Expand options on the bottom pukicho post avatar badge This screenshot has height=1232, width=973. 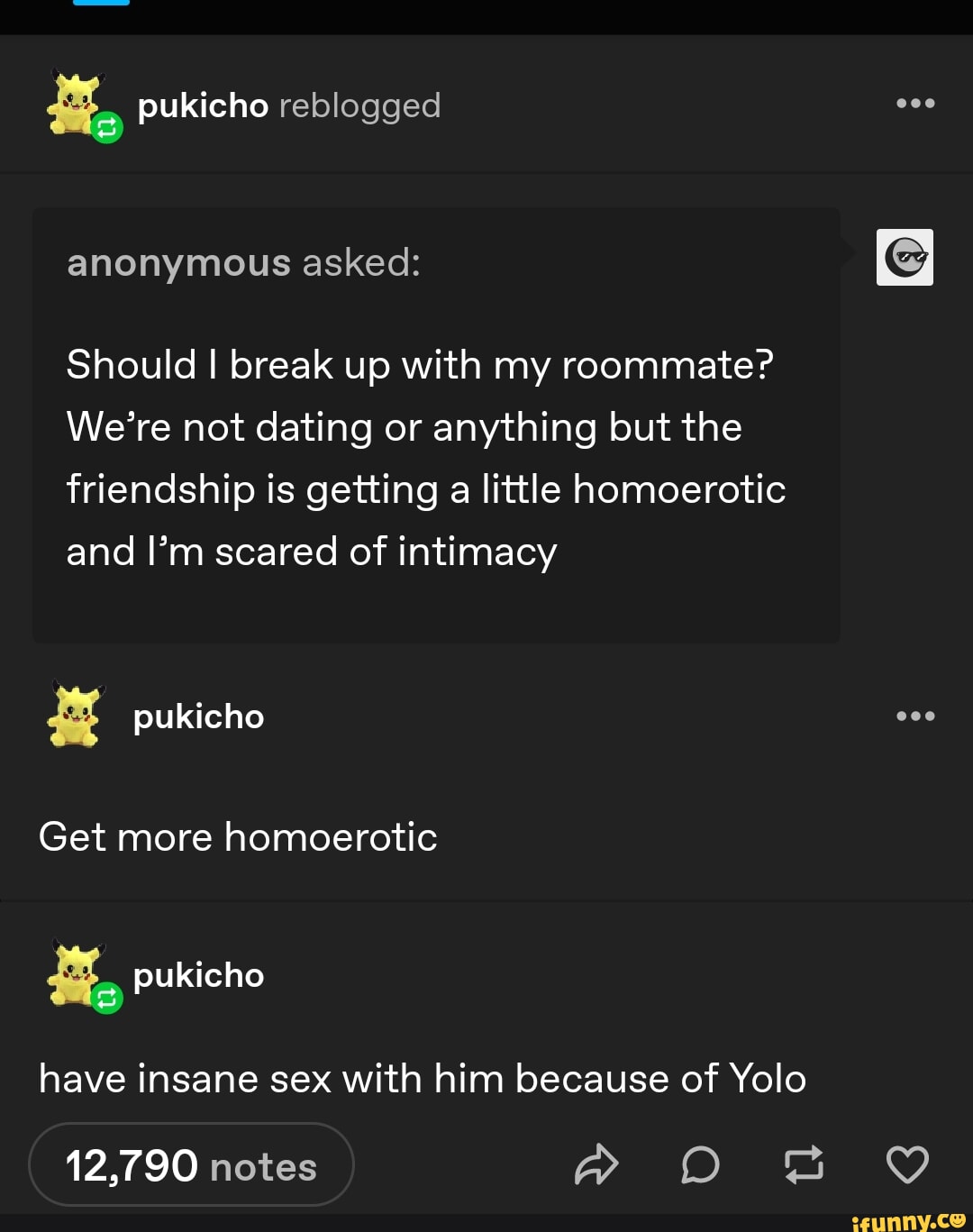pos(105,999)
